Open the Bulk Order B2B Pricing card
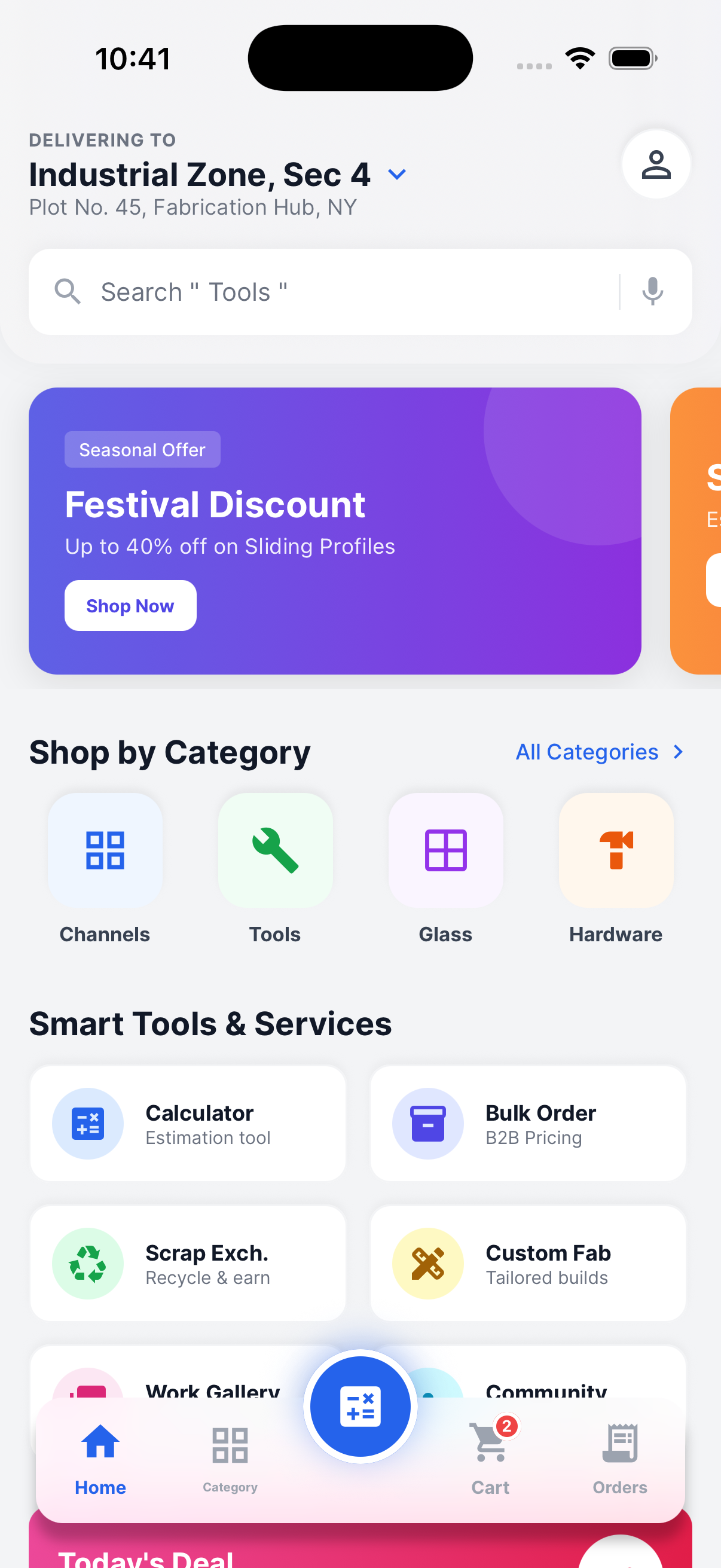Image resolution: width=721 pixels, height=1568 pixels. point(527,1124)
